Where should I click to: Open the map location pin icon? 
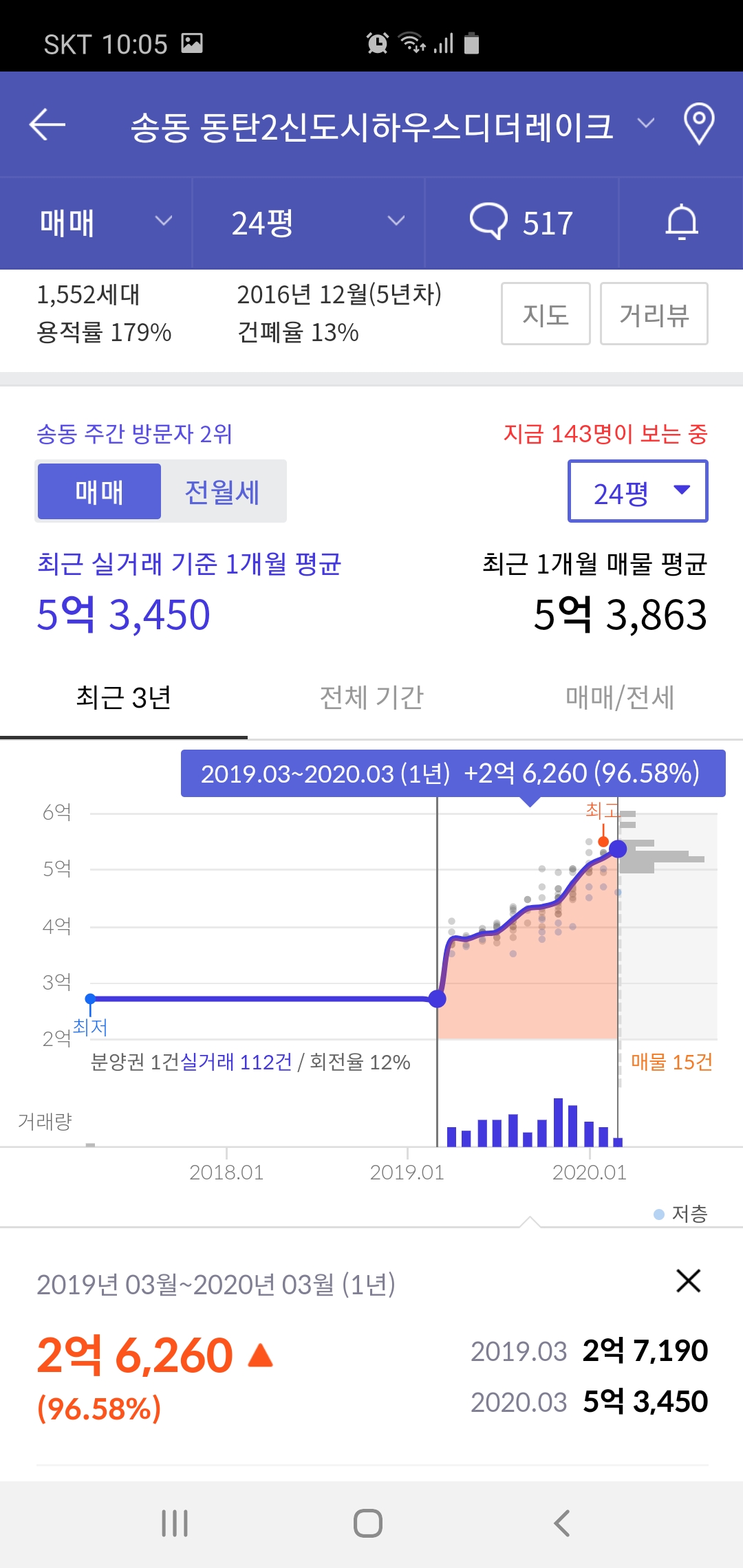(698, 124)
